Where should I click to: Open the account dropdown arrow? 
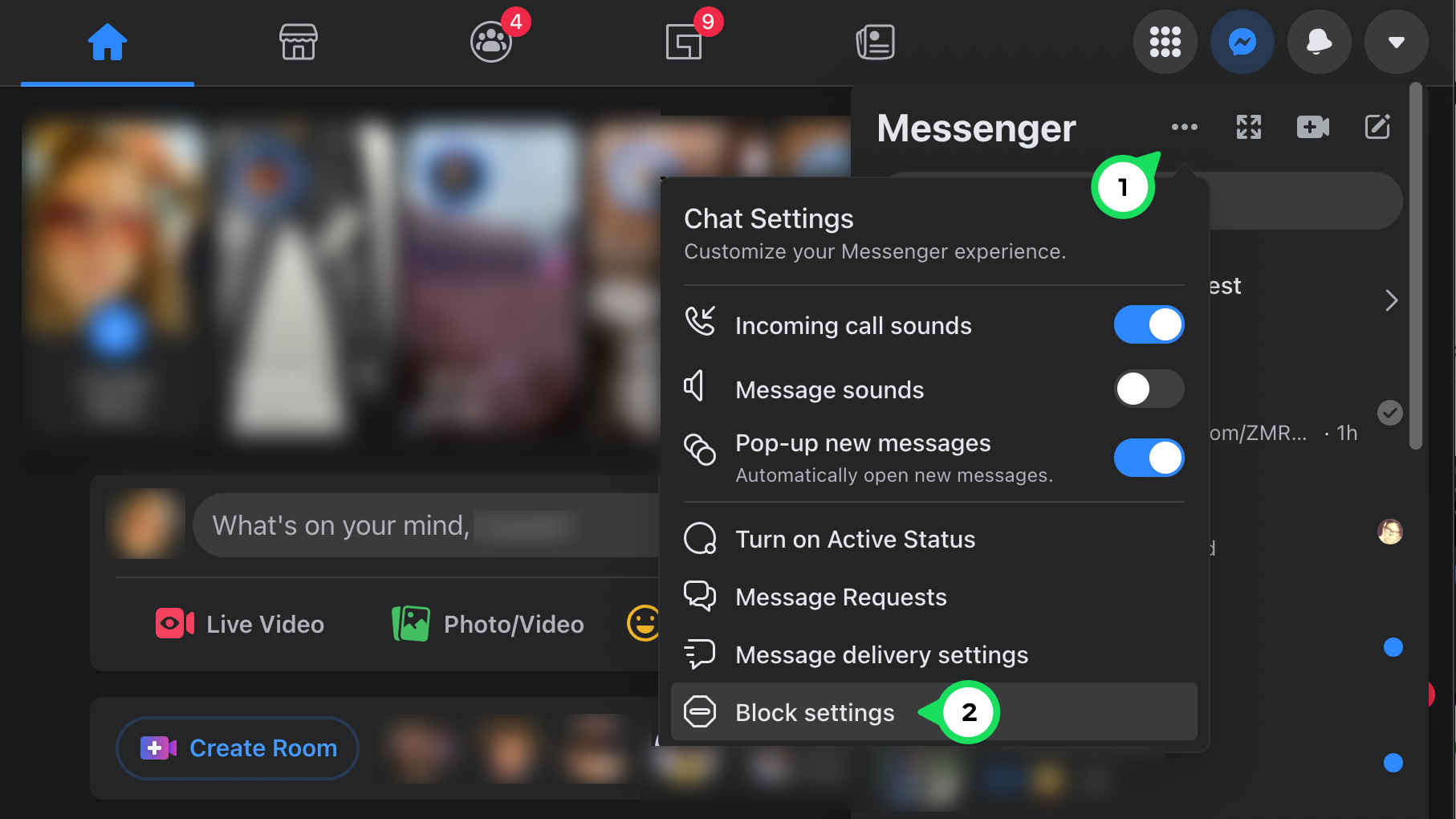point(1396,42)
